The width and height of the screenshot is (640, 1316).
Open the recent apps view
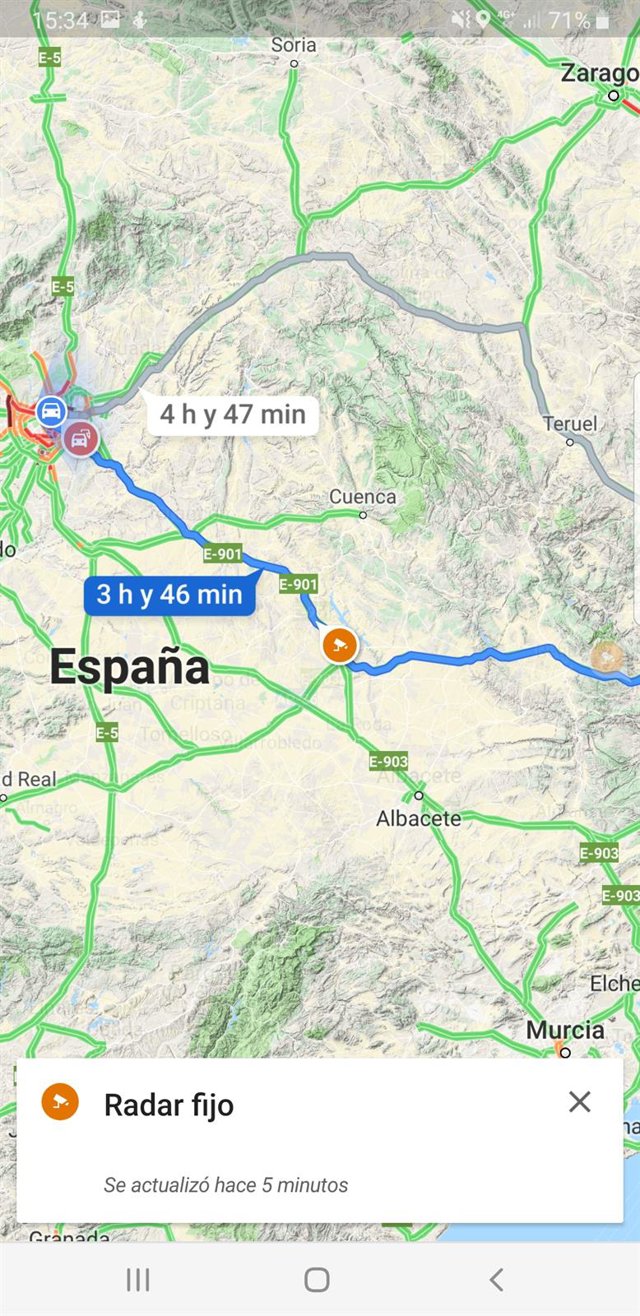pyautogui.click(x=138, y=1279)
